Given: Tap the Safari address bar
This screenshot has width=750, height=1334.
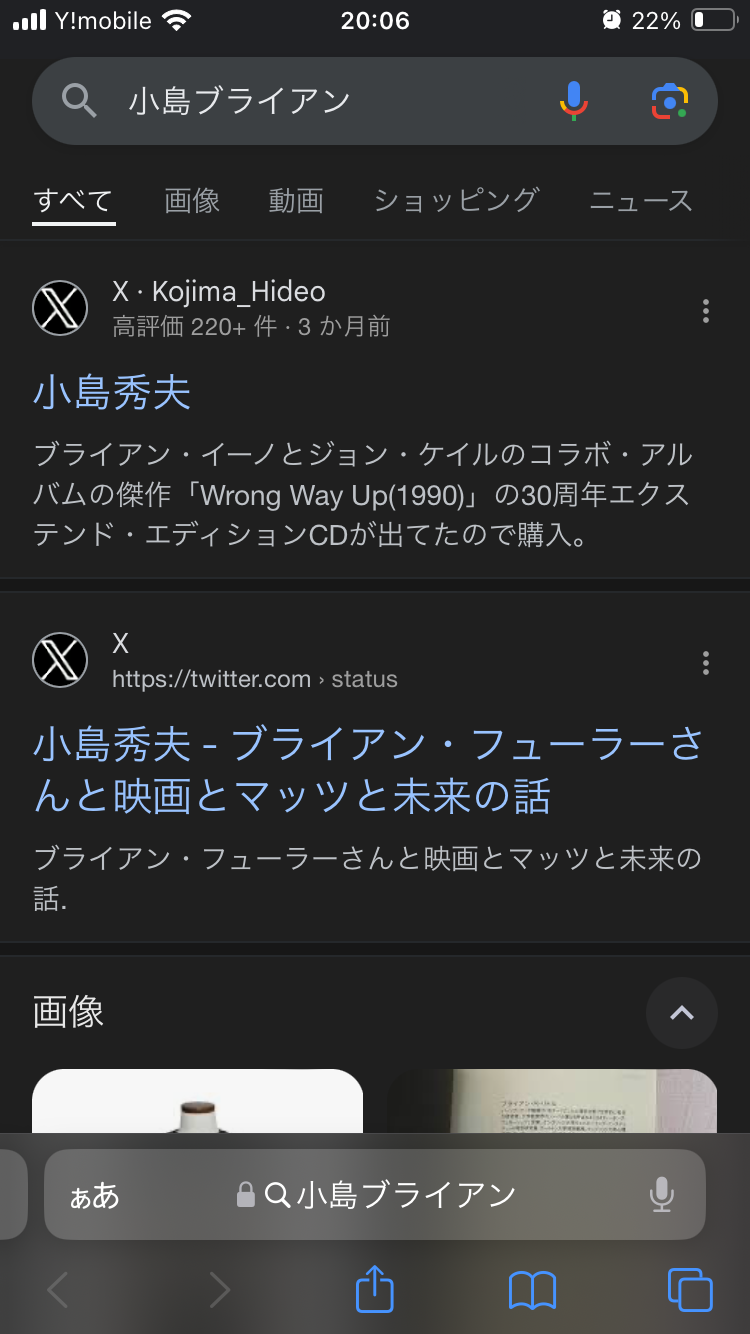Looking at the screenshot, I should 390,1195.
